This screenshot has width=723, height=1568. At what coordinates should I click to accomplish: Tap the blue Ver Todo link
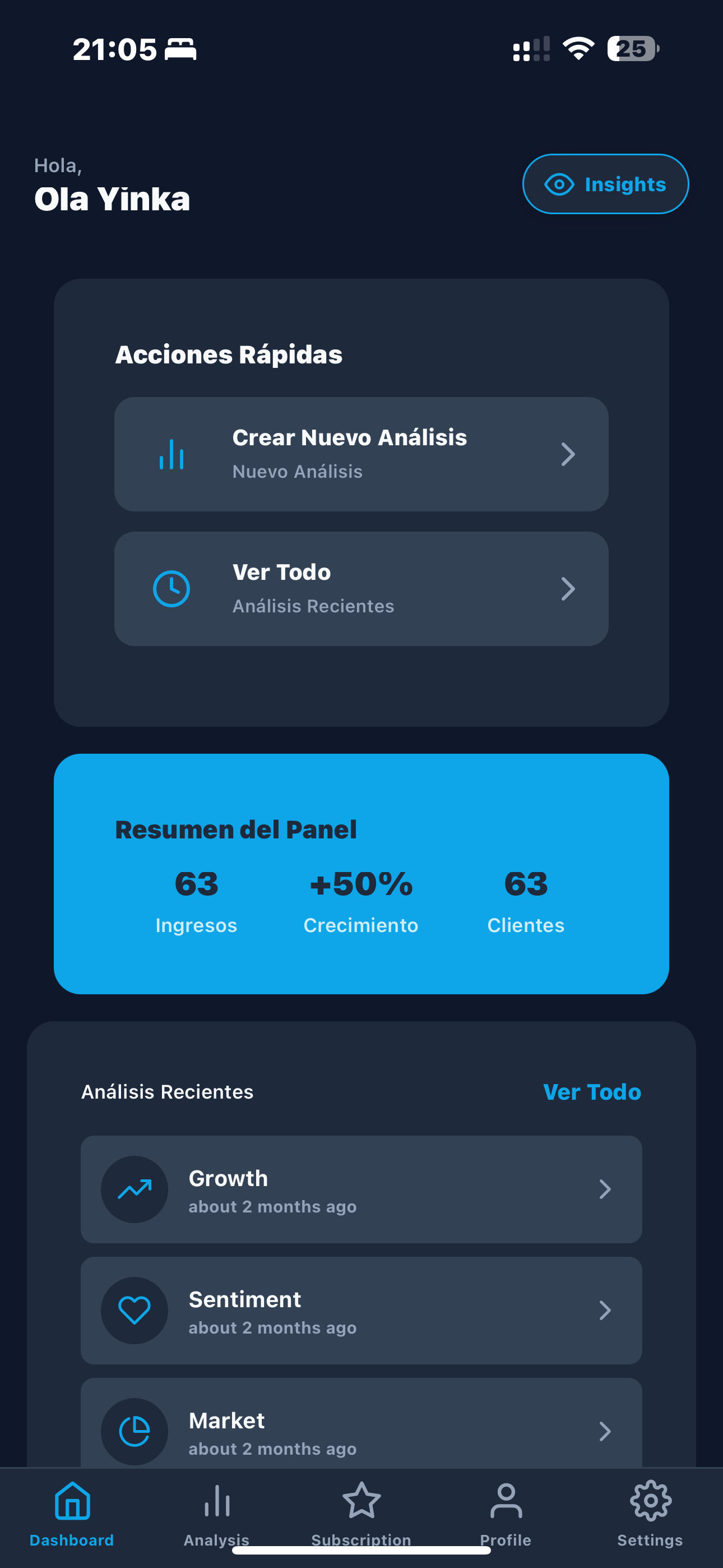[x=591, y=1092]
